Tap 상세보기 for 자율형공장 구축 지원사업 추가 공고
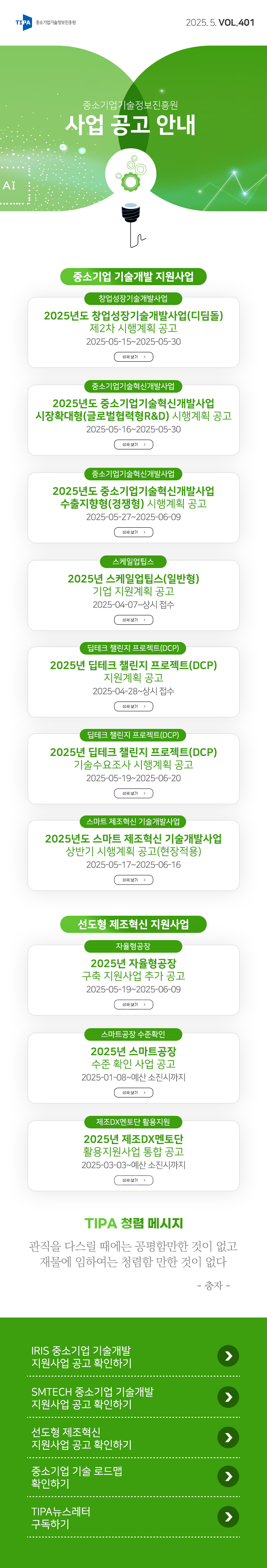267x1568 pixels. click(x=133, y=1004)
